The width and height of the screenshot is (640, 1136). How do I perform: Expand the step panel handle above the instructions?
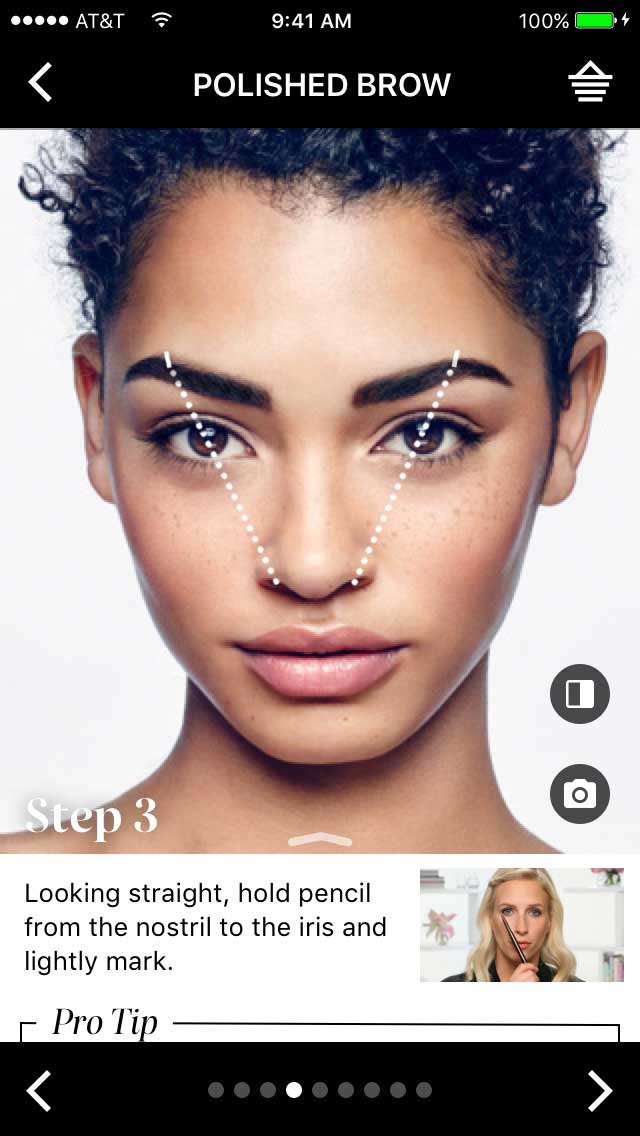[x=320, y=840]
